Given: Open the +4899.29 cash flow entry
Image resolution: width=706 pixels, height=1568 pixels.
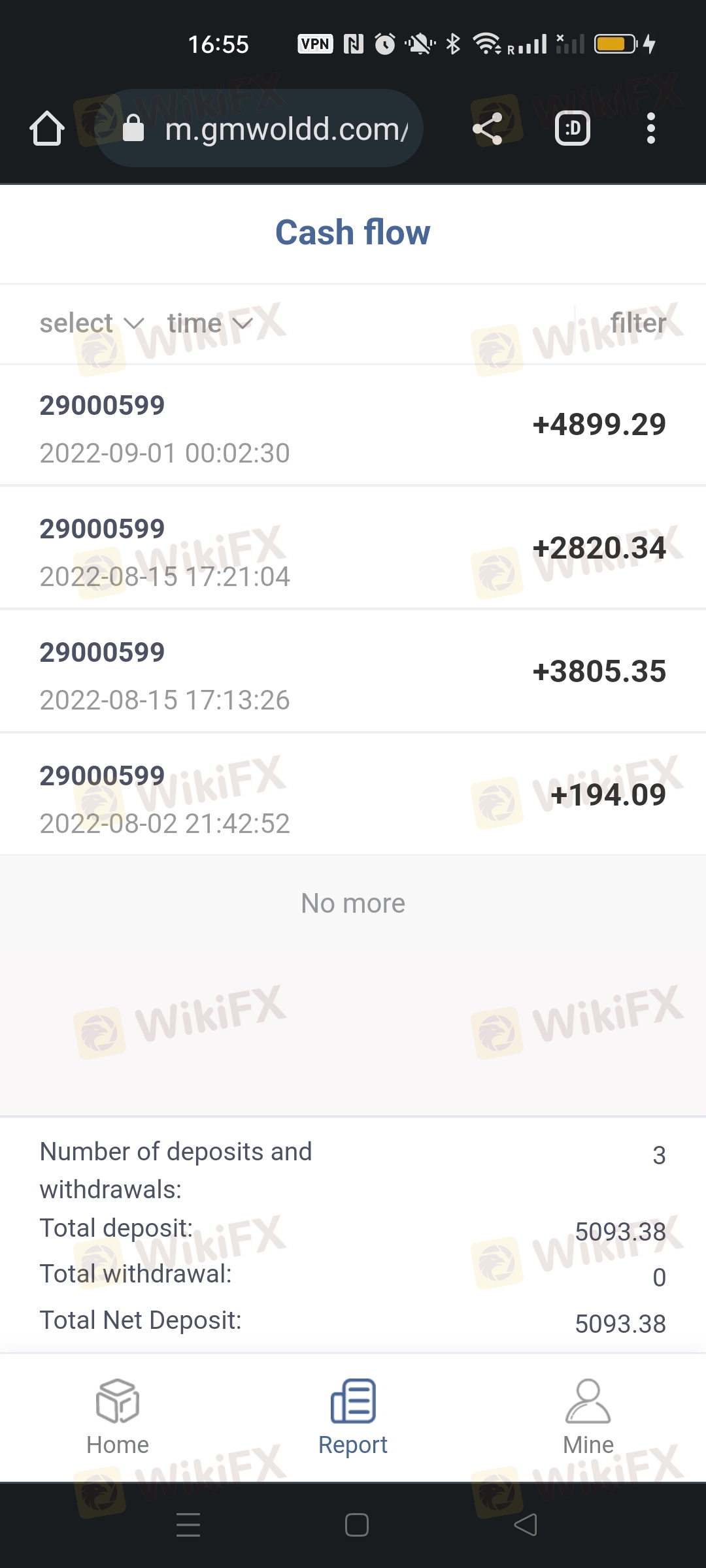Looking at the screenshot, I should 353,426.
